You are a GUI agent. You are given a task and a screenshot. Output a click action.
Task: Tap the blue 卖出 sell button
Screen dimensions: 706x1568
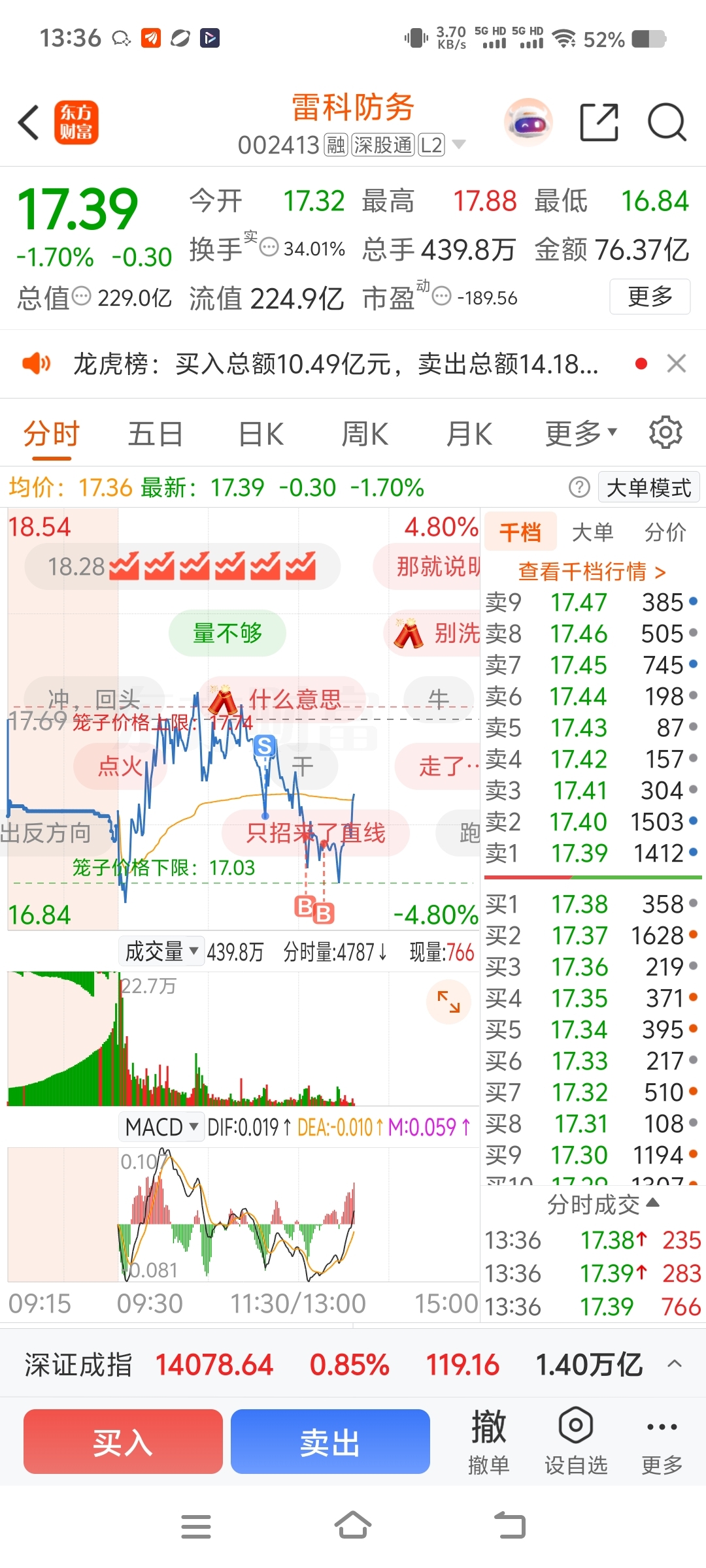pos(330,1441)
